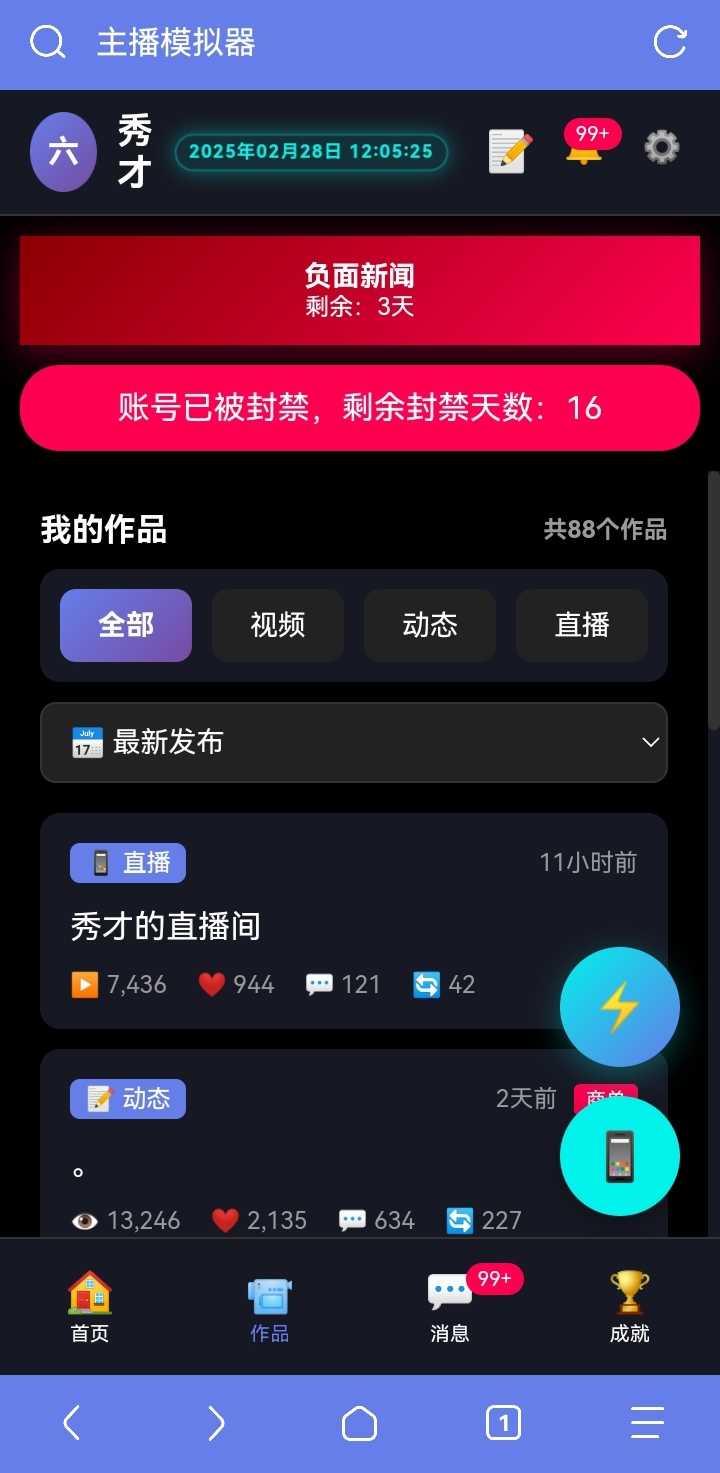720x1473 pixels.
Task: Open settings via the gear icon
Action: [661, 148]
